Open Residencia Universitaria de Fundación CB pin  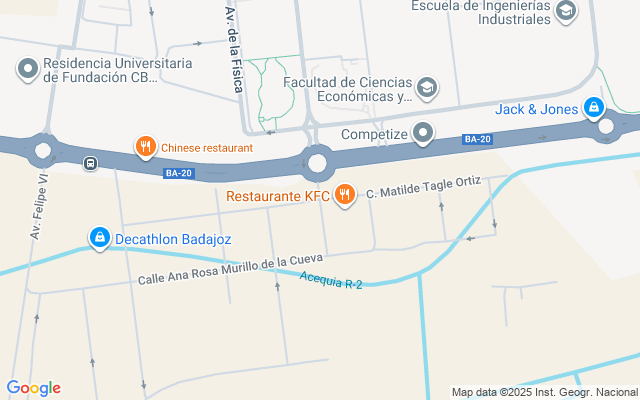coord(27,69)
